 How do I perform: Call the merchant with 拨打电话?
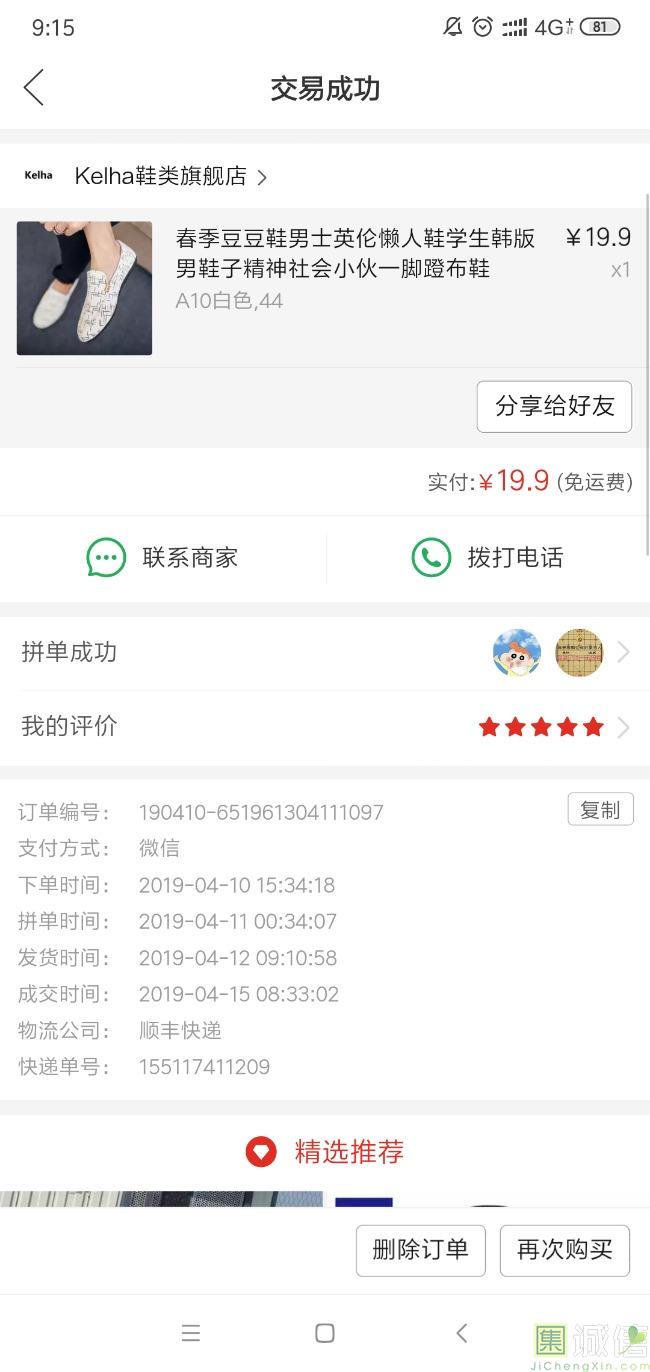click(x=488, y=557)
